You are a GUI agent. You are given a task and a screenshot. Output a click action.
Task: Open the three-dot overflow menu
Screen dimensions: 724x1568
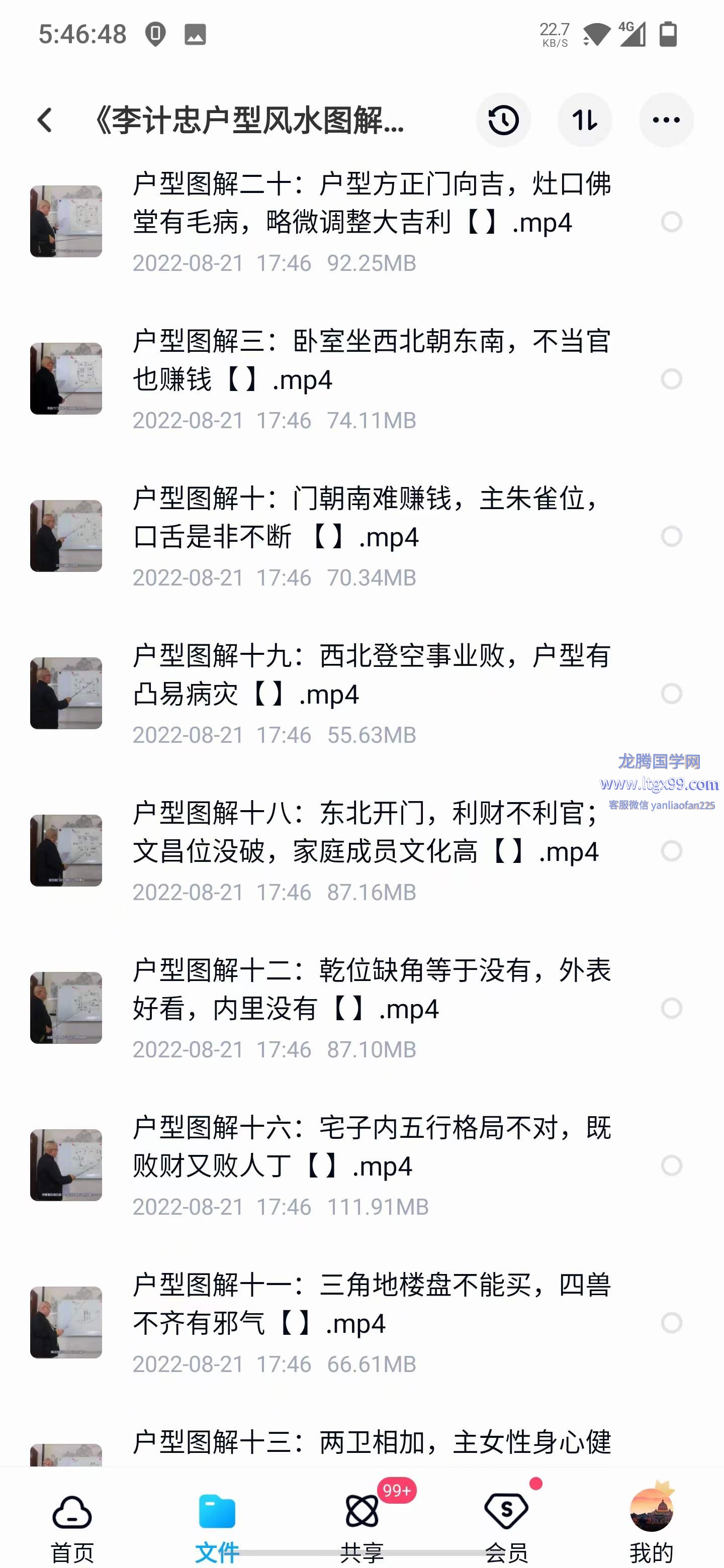click(x=666, y=120)
